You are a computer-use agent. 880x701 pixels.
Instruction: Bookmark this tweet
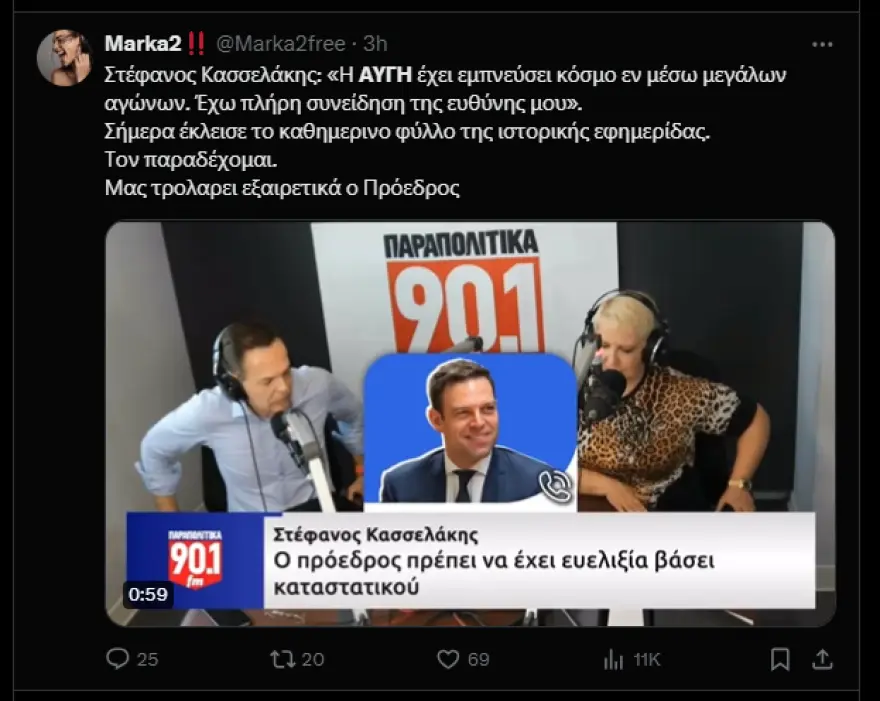[x=780, y=659]
